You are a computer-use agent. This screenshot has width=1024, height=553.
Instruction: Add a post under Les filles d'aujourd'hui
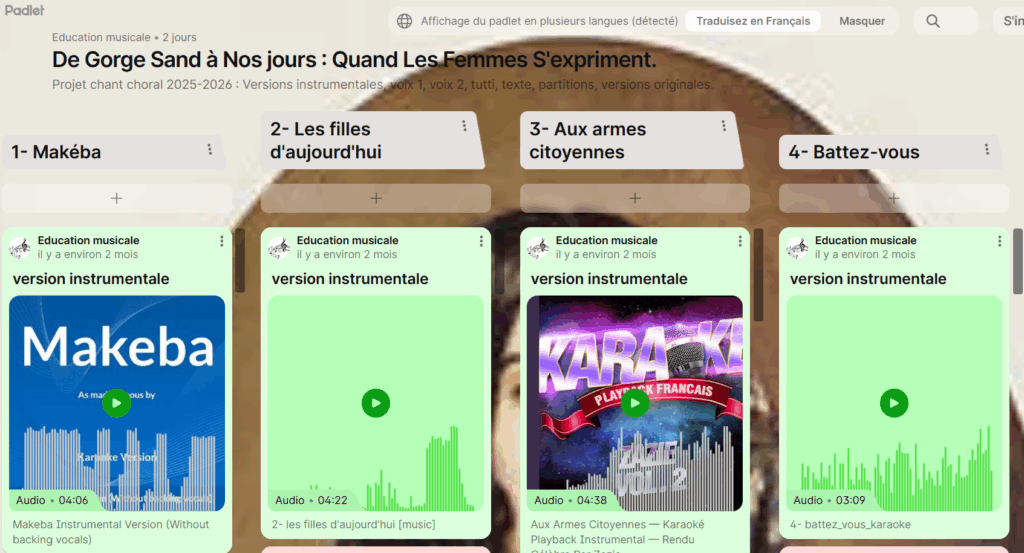pyautogui.click(x=376, y=198)
